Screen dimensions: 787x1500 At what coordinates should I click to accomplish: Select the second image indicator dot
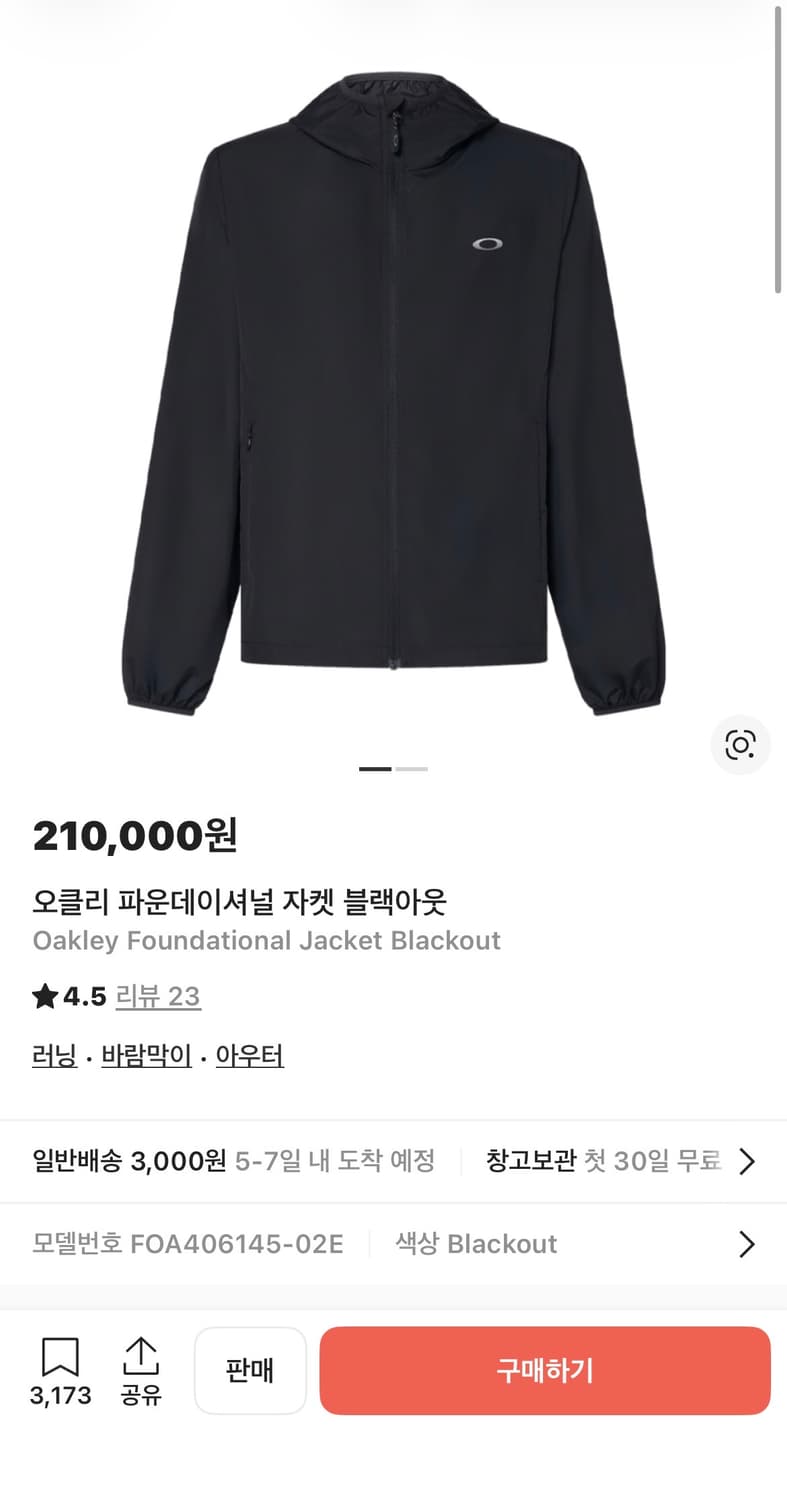pos(410,770)
